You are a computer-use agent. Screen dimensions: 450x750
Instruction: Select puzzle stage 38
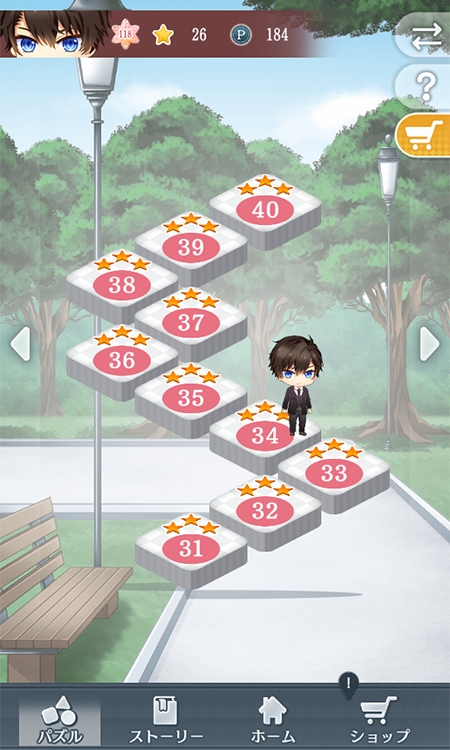coord(121,285)
